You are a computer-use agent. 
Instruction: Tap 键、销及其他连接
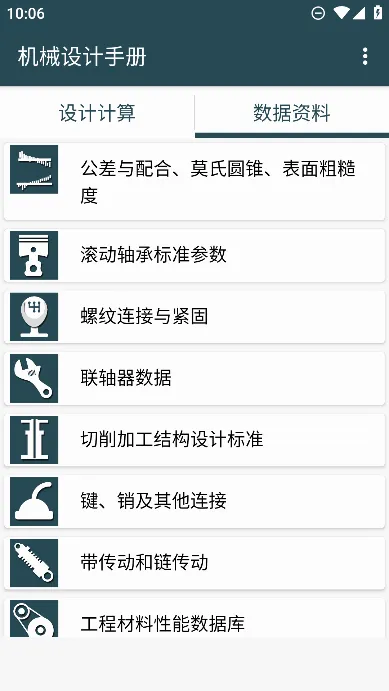(x=194, y=501)
